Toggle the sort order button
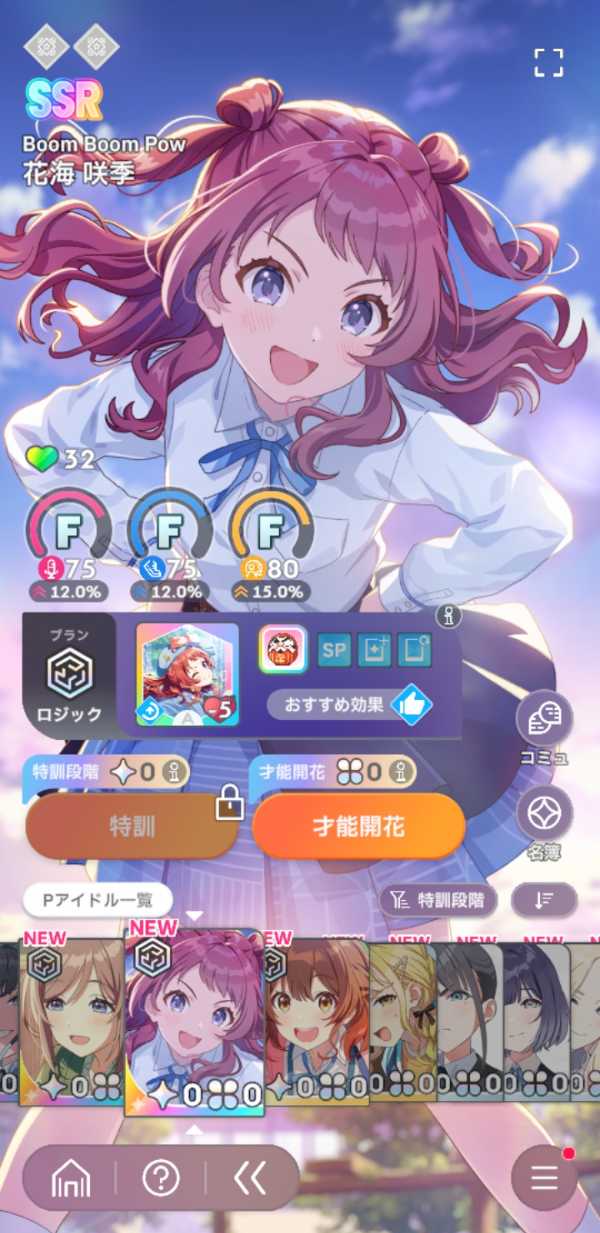 (x=544, y=900)
